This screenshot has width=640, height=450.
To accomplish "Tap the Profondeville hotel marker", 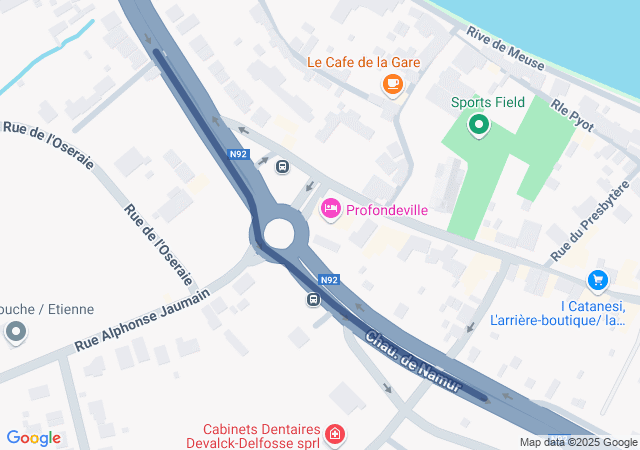I will pyautogui.click(x=330, y=210).
